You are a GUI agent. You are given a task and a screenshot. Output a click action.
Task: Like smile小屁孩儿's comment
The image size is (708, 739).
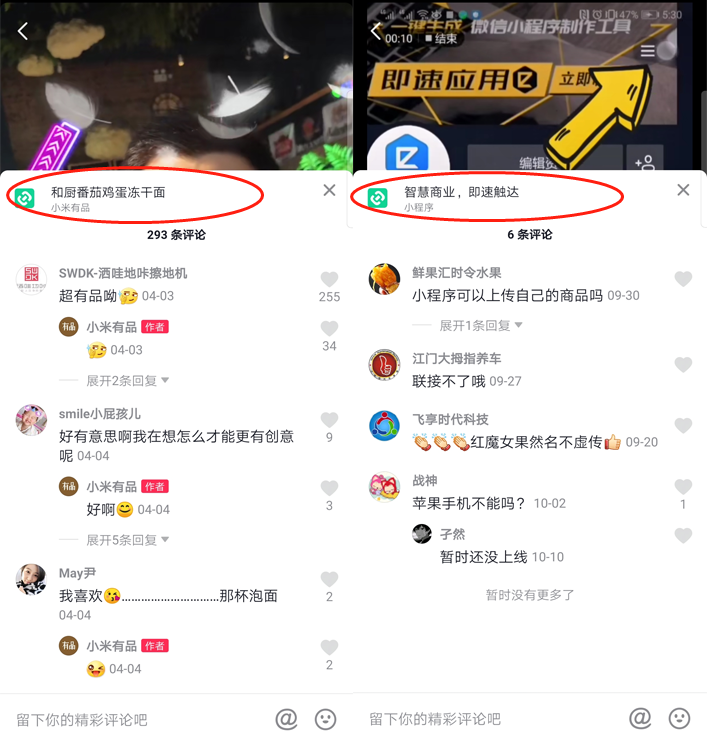click(329, 419)
